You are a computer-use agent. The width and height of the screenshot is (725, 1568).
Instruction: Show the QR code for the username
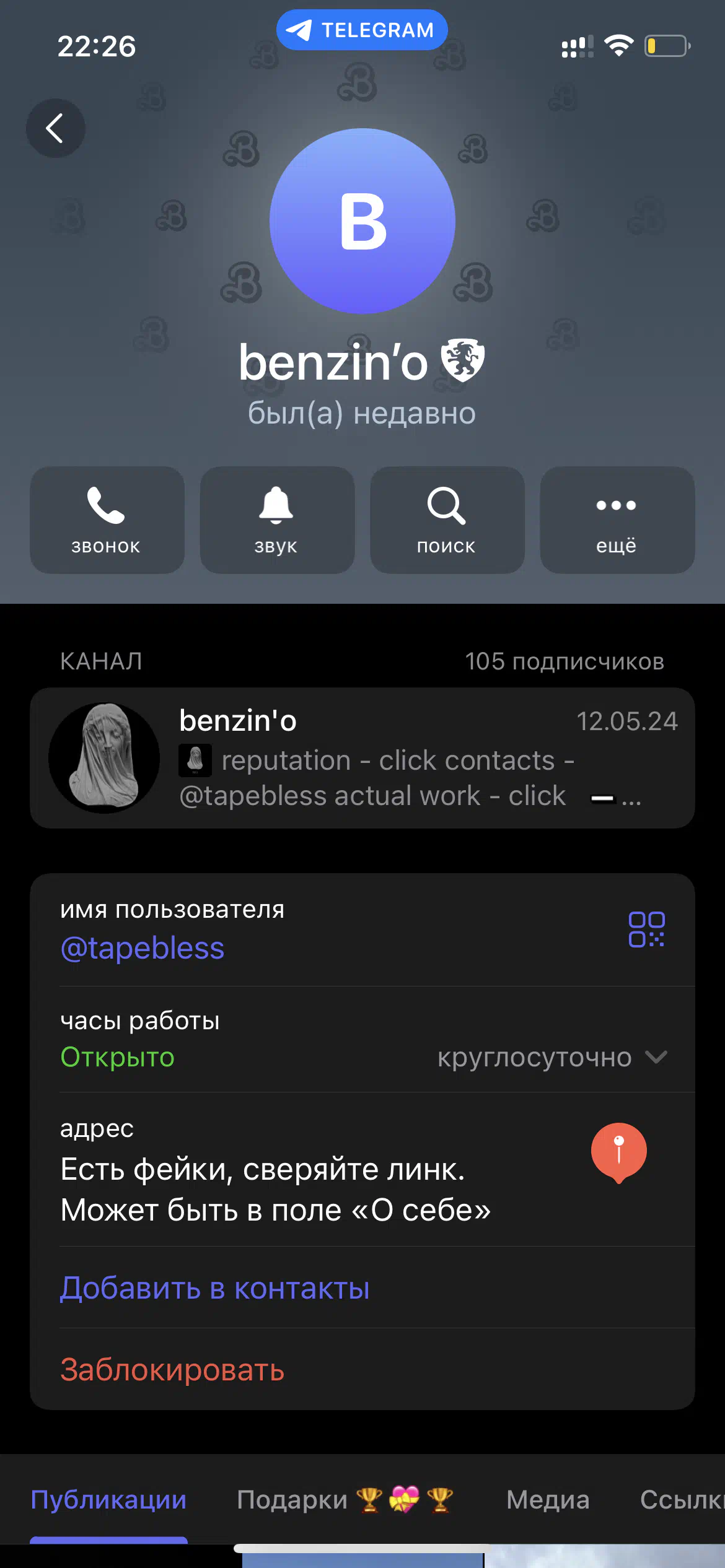pos(646,929)
